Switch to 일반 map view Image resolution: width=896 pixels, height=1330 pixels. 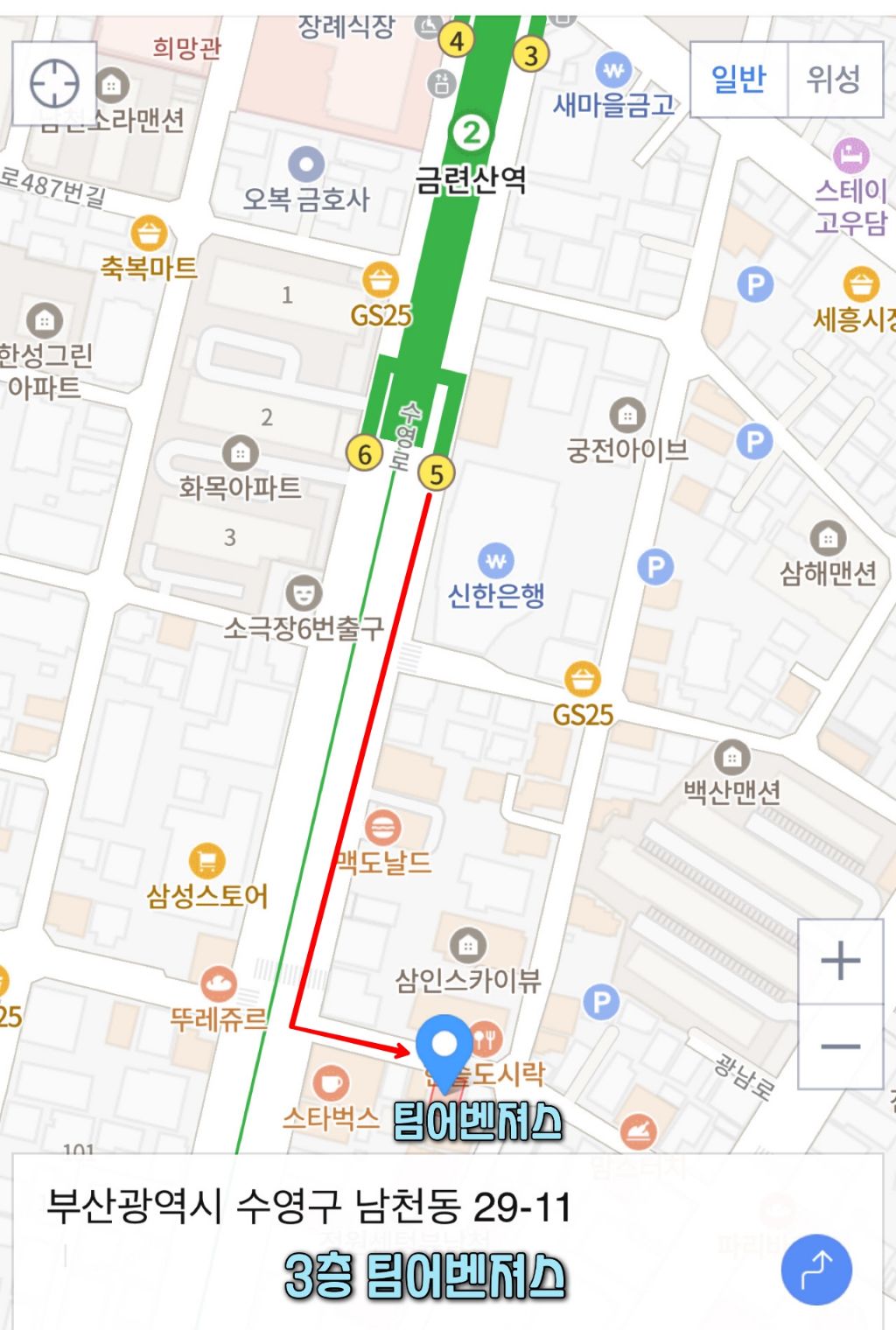(x=738, y=79)
